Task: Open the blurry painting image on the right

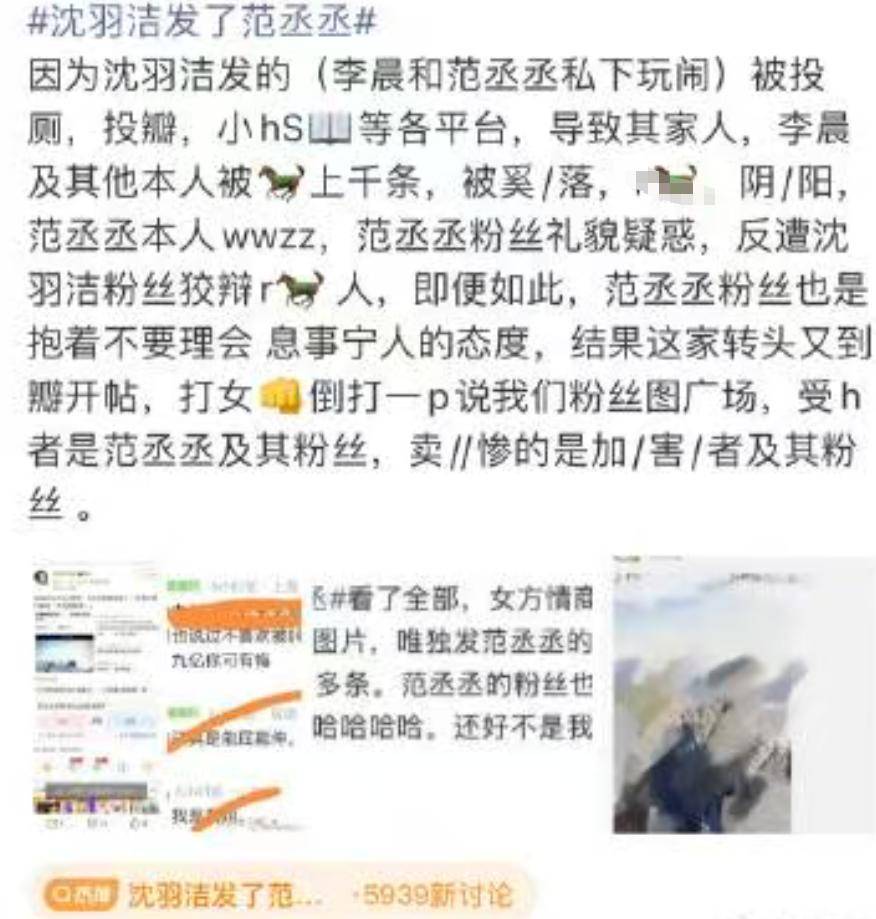Action: coord(742,695)
